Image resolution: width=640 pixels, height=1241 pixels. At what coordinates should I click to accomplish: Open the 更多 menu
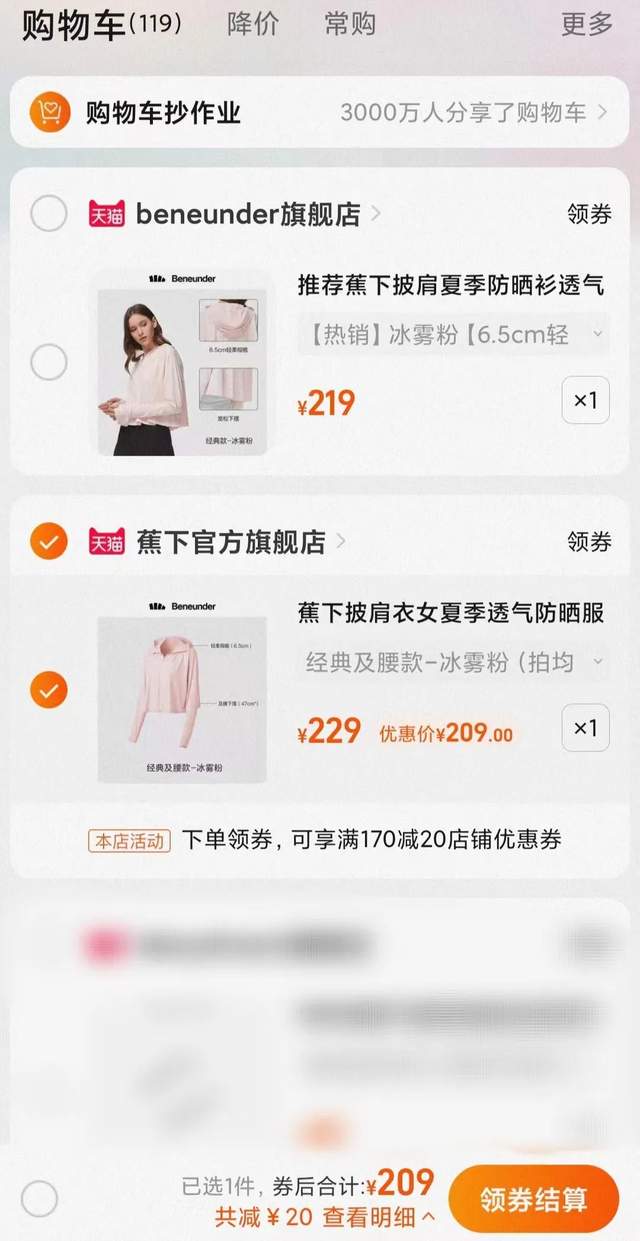point(586,24)
